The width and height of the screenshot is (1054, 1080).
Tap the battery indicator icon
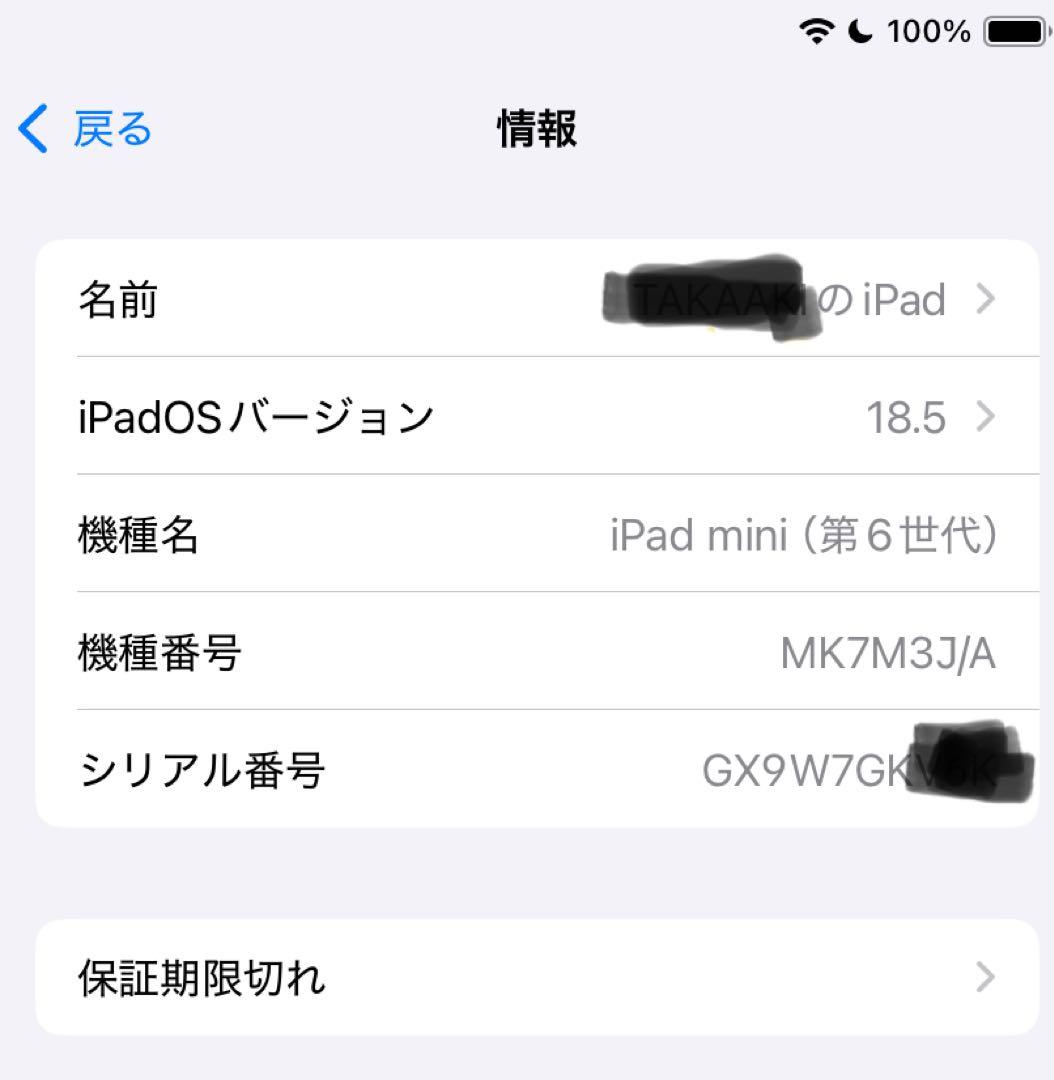(x=1013, y=30)
